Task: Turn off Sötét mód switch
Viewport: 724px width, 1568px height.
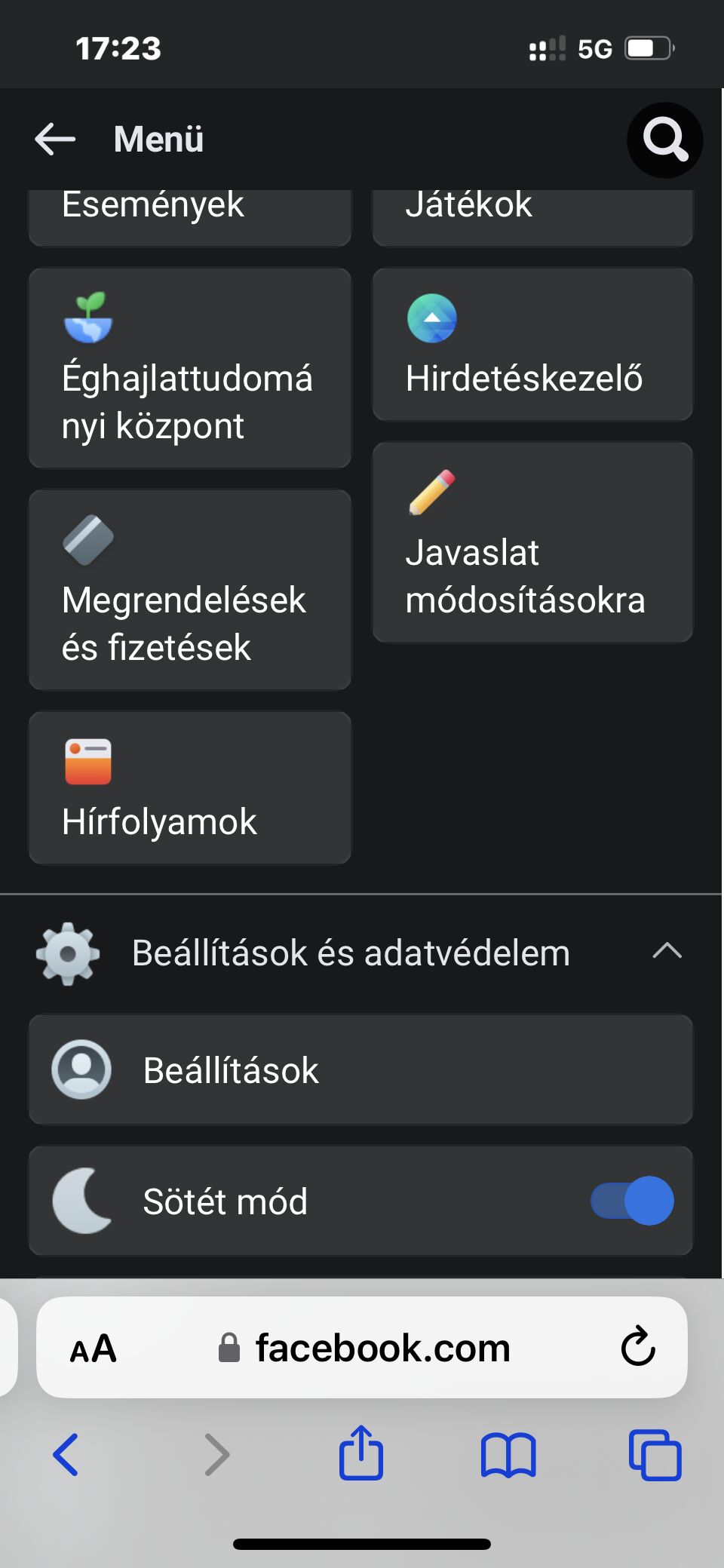Action: coord(632,1201)
